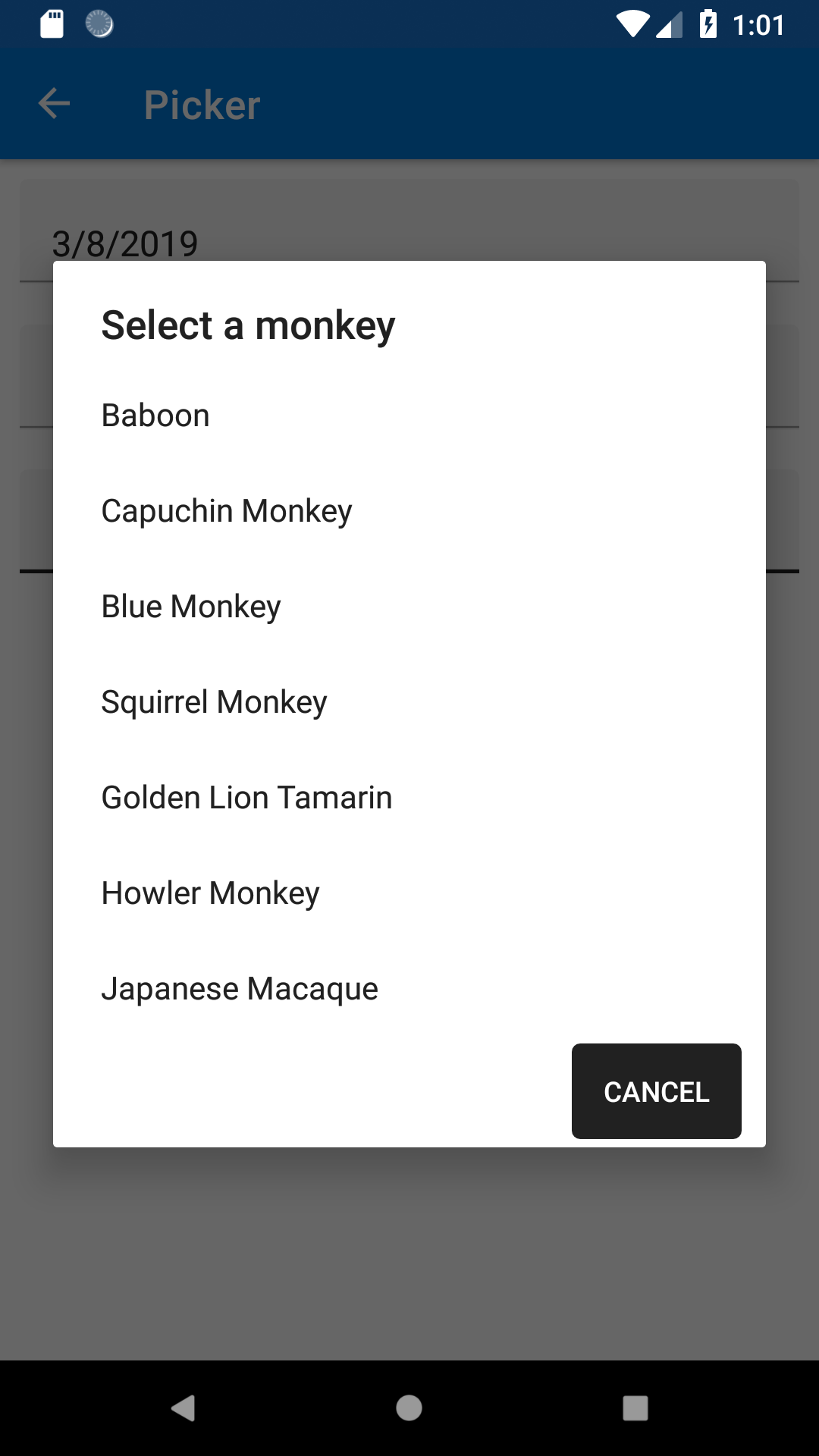Tap the loading spinner notification icon
This screenshot has height=1456, width=819.
(99, 24)
